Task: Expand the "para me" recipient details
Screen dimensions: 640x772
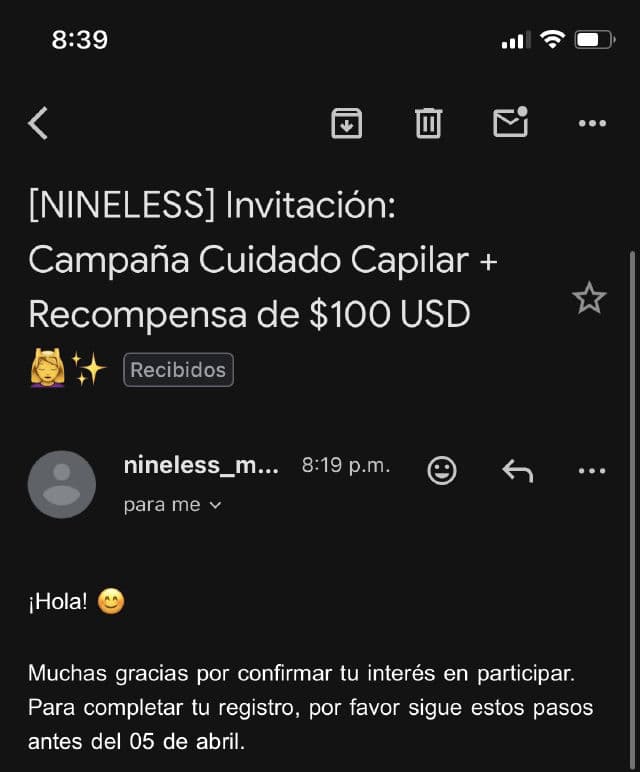Action: [172, 505]
